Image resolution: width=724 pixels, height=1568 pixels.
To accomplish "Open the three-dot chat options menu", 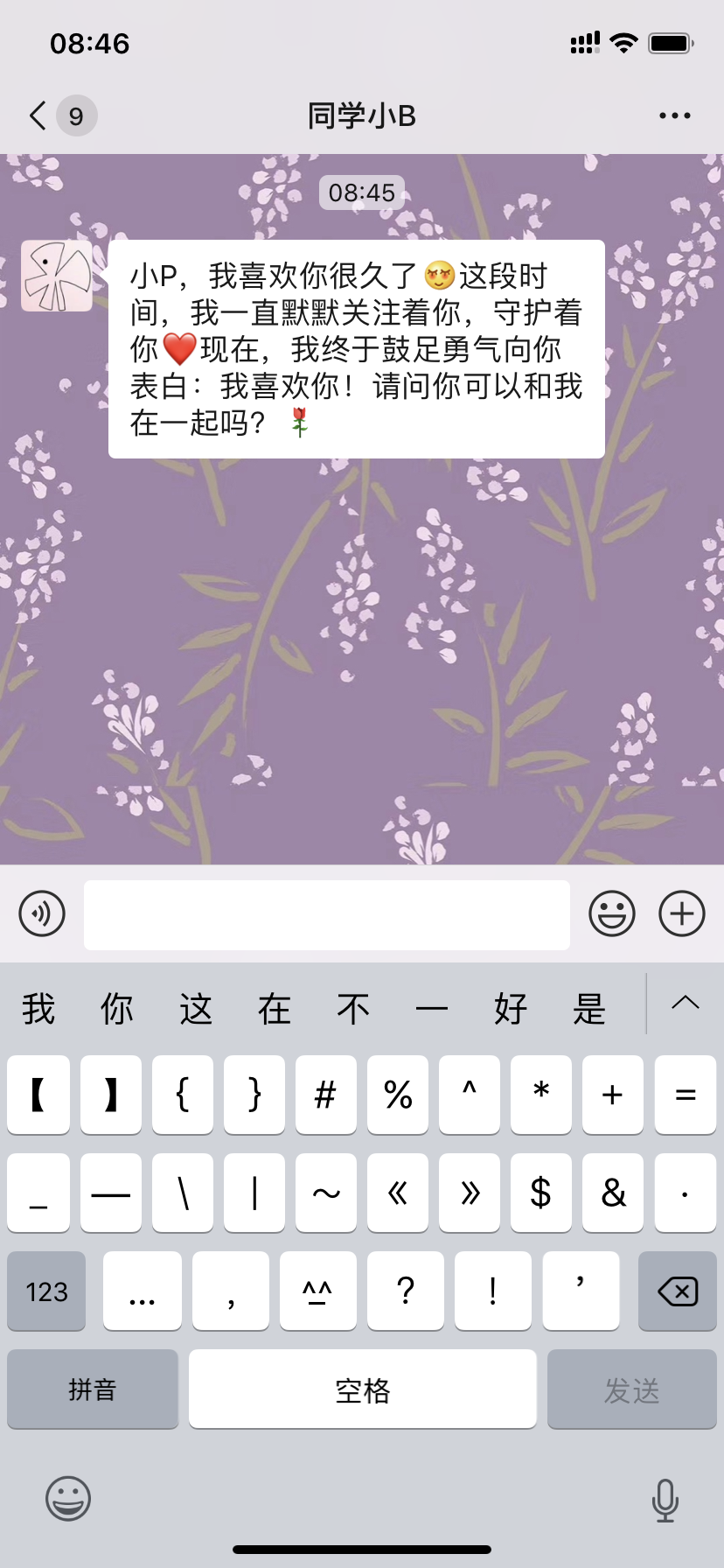I will [674, 115].
